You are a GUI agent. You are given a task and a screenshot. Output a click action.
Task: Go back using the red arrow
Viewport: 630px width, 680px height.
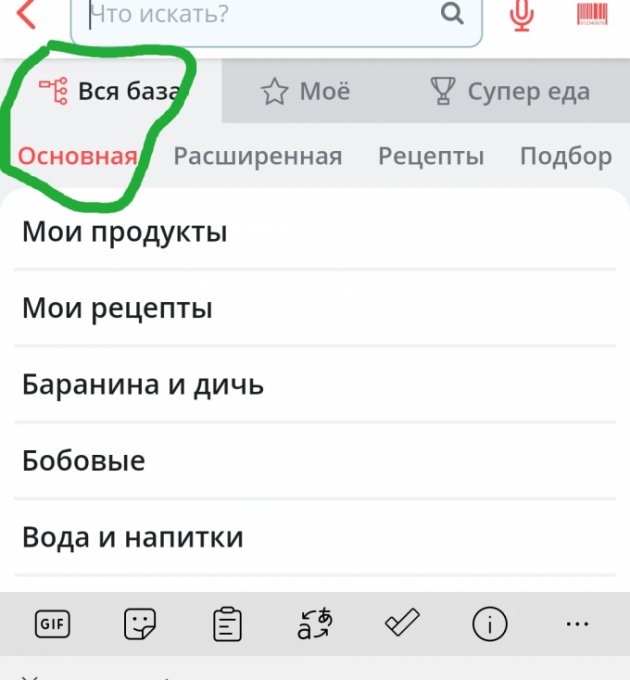pos(27,14)
